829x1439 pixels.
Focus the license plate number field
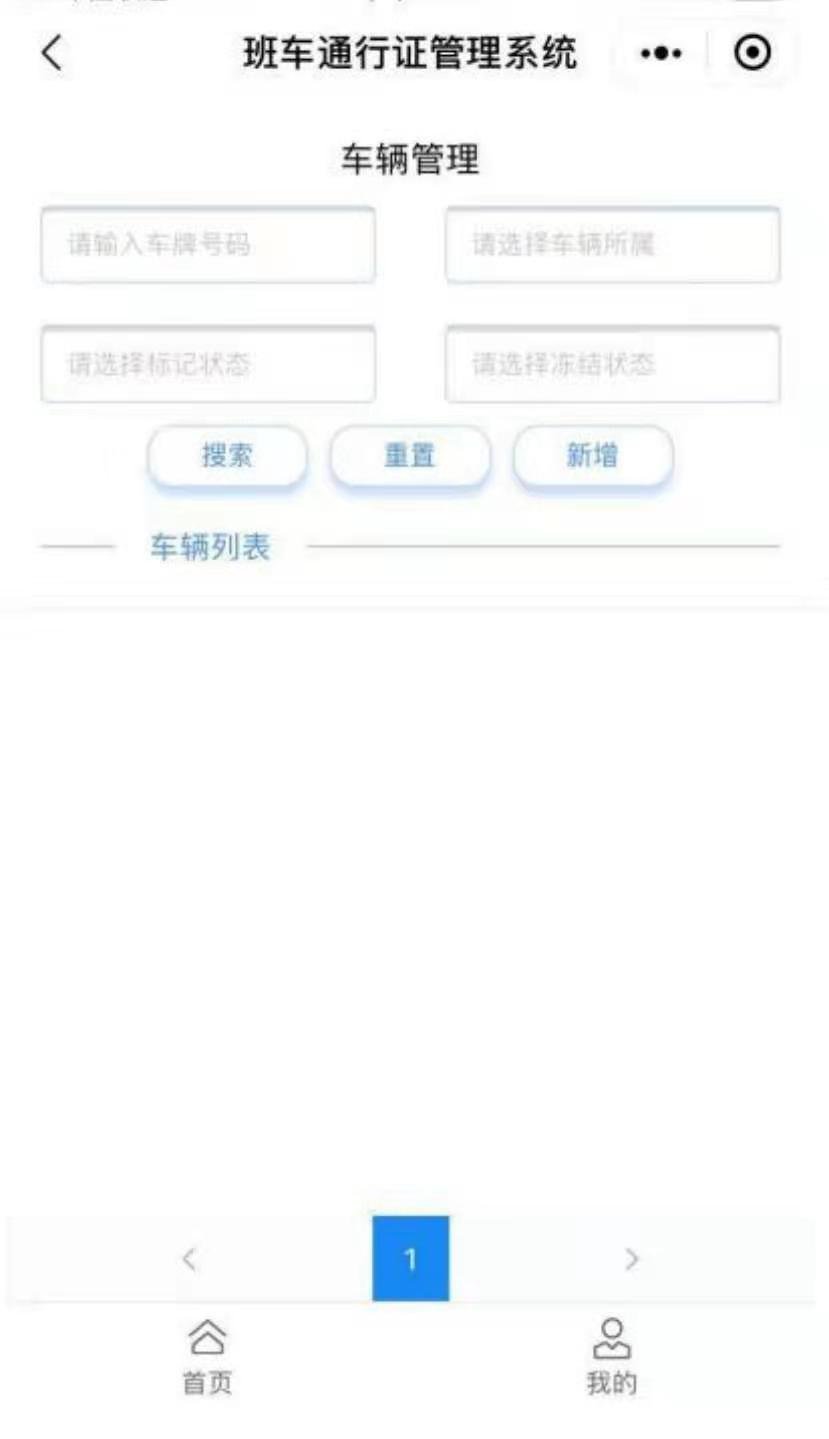click(208, 245)
